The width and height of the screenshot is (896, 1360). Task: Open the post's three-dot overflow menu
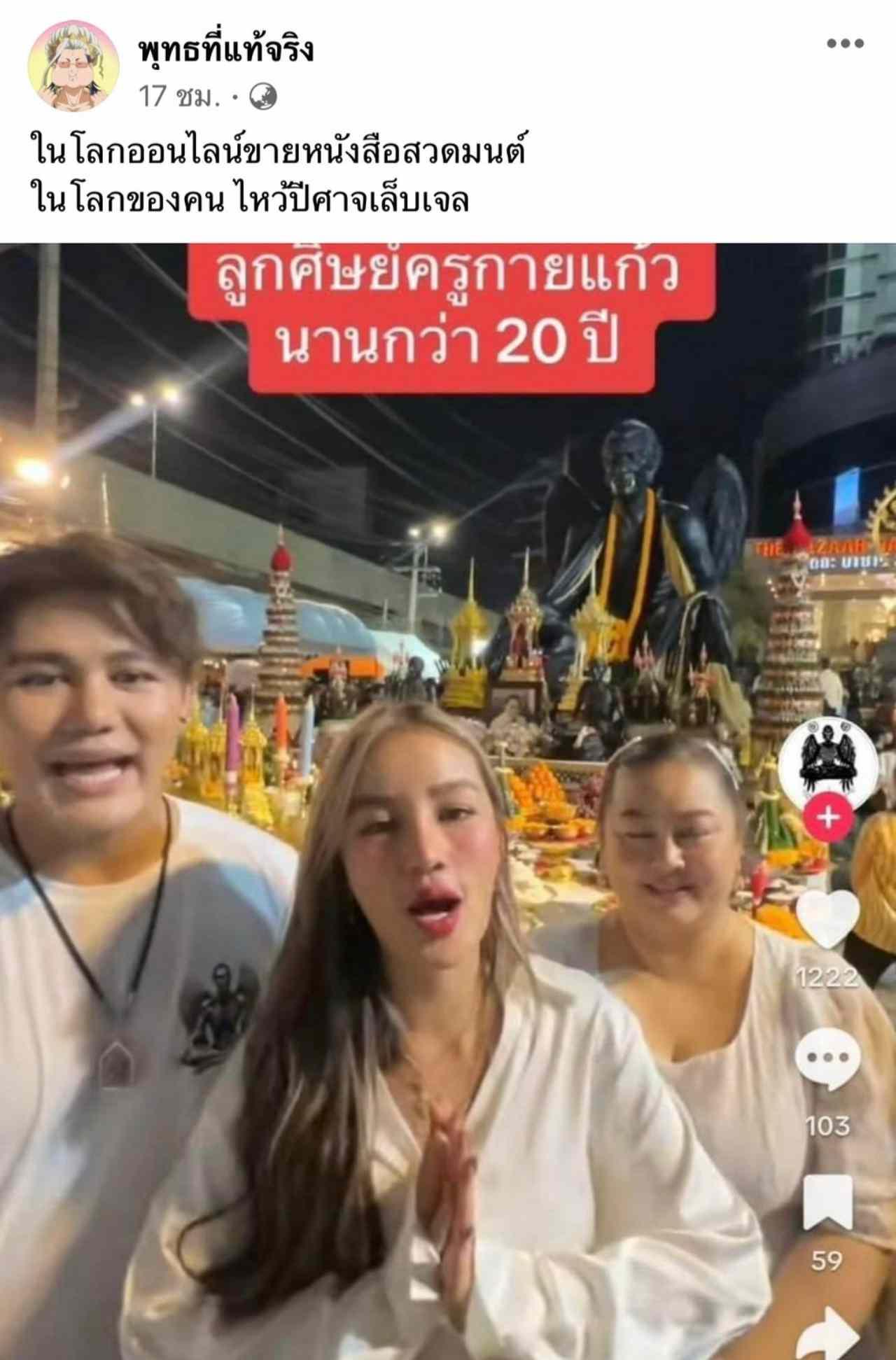click(x=845, y=43)
